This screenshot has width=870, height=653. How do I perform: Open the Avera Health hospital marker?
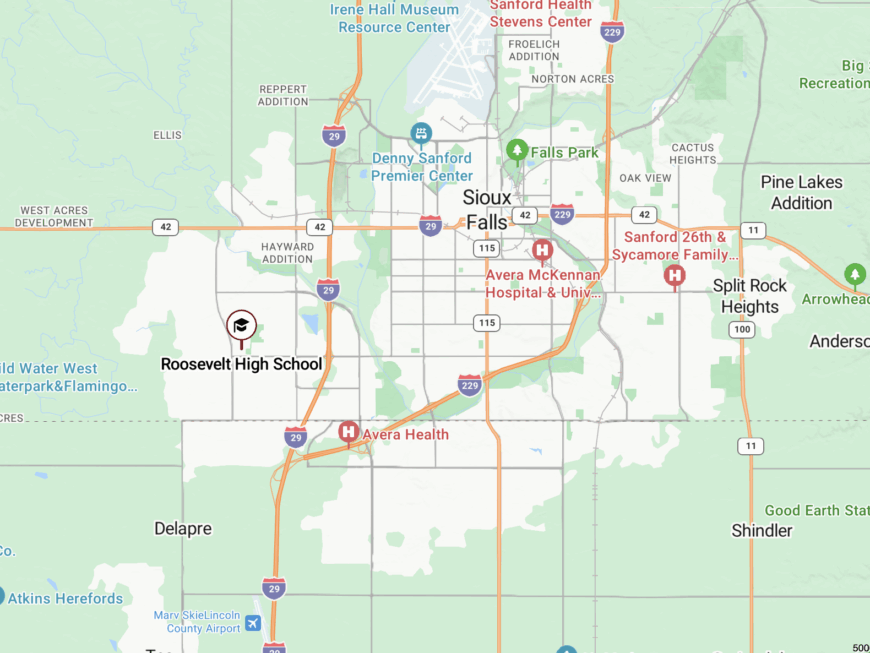pyautogui.click(x=348, y=432)
